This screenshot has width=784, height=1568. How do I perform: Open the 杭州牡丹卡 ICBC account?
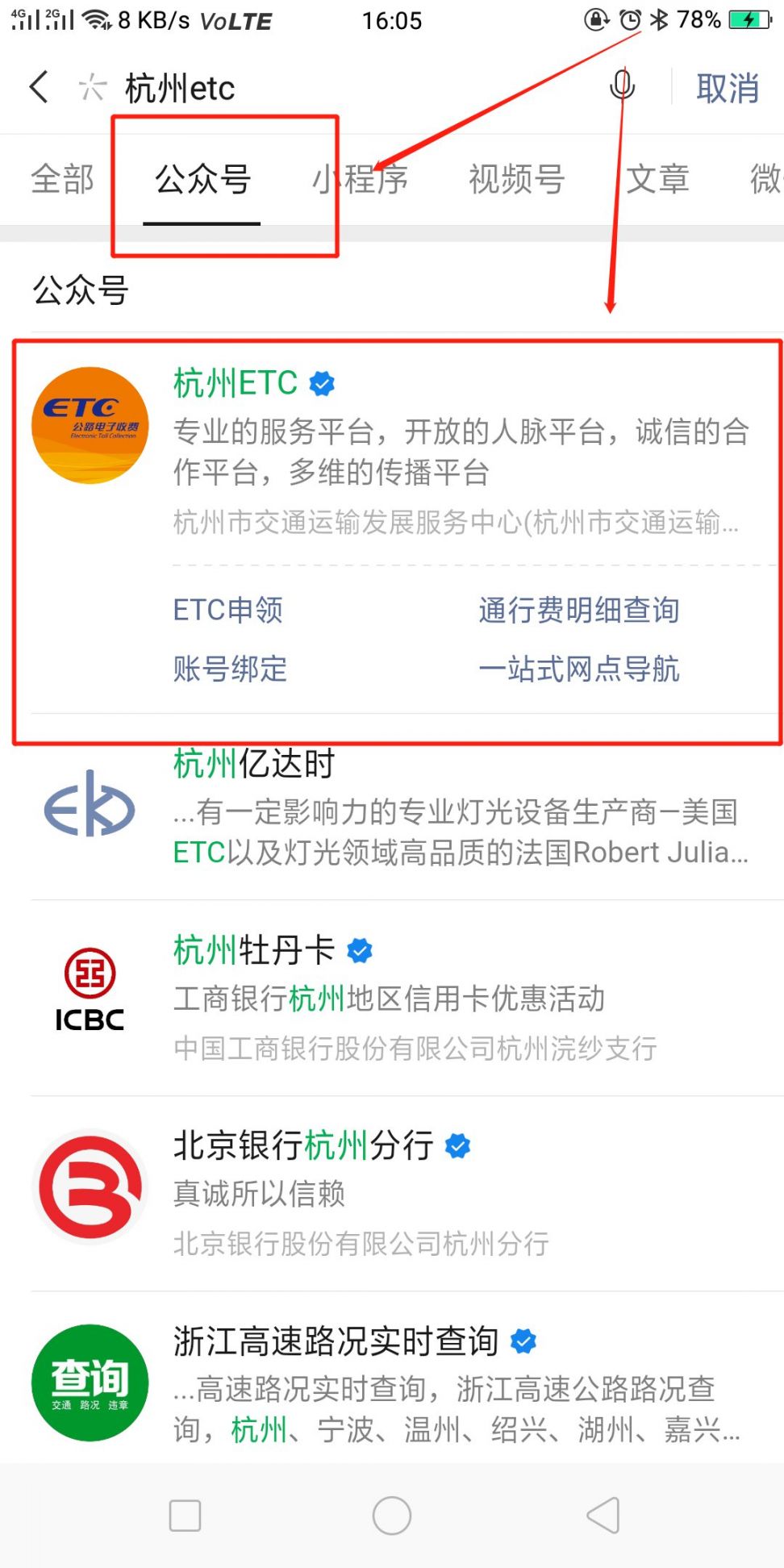(x=395, y=999)
